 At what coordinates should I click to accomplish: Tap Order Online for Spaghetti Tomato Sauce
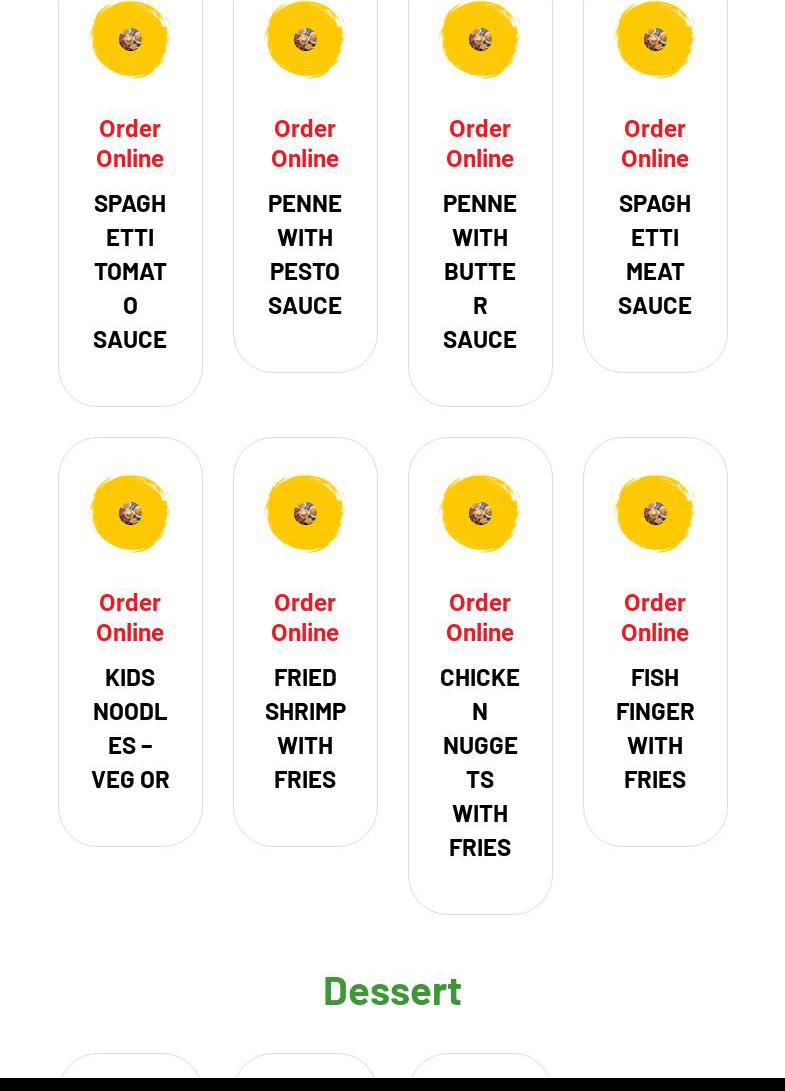130,143
